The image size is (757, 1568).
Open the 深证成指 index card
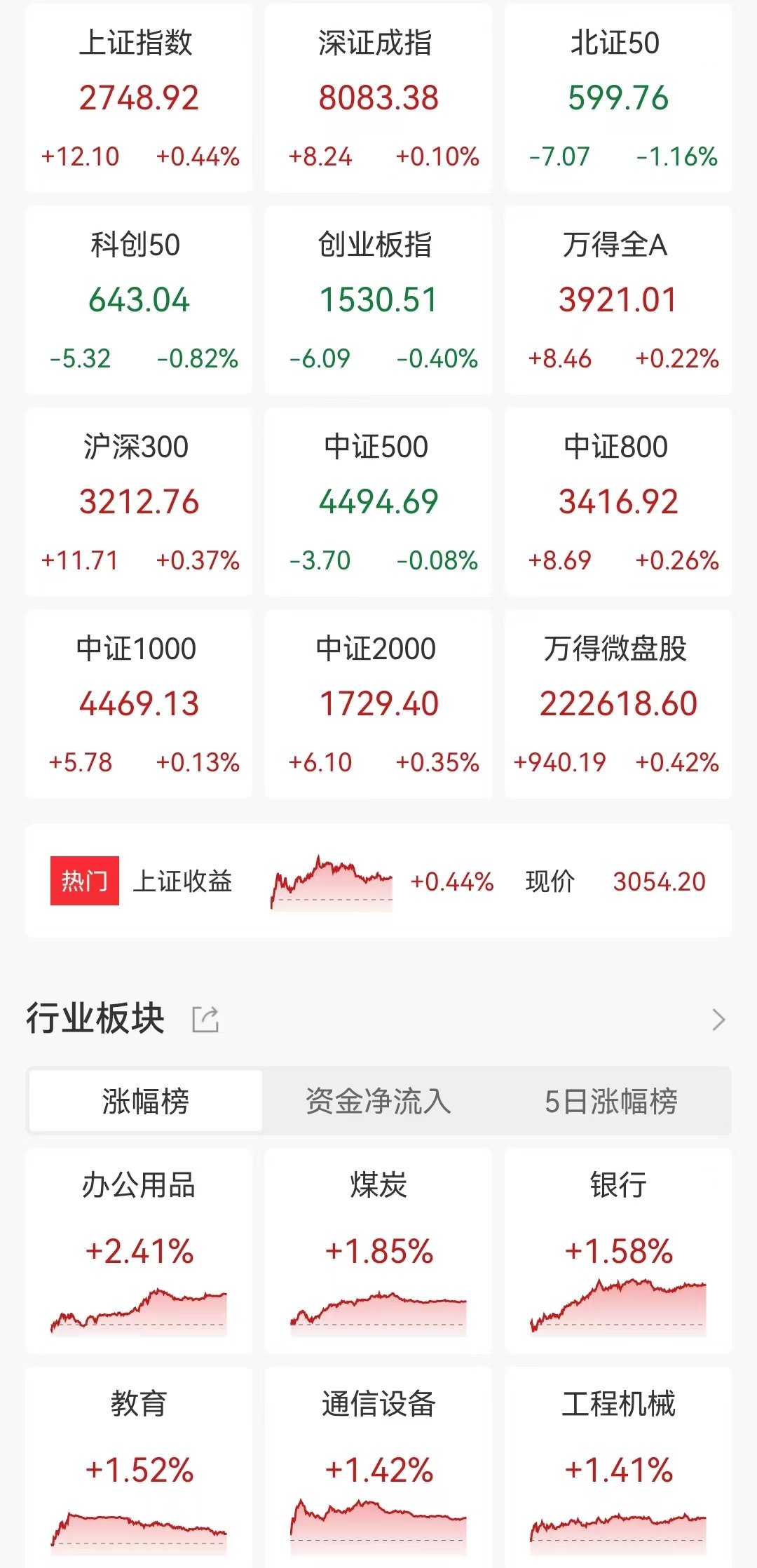(378, 97)
